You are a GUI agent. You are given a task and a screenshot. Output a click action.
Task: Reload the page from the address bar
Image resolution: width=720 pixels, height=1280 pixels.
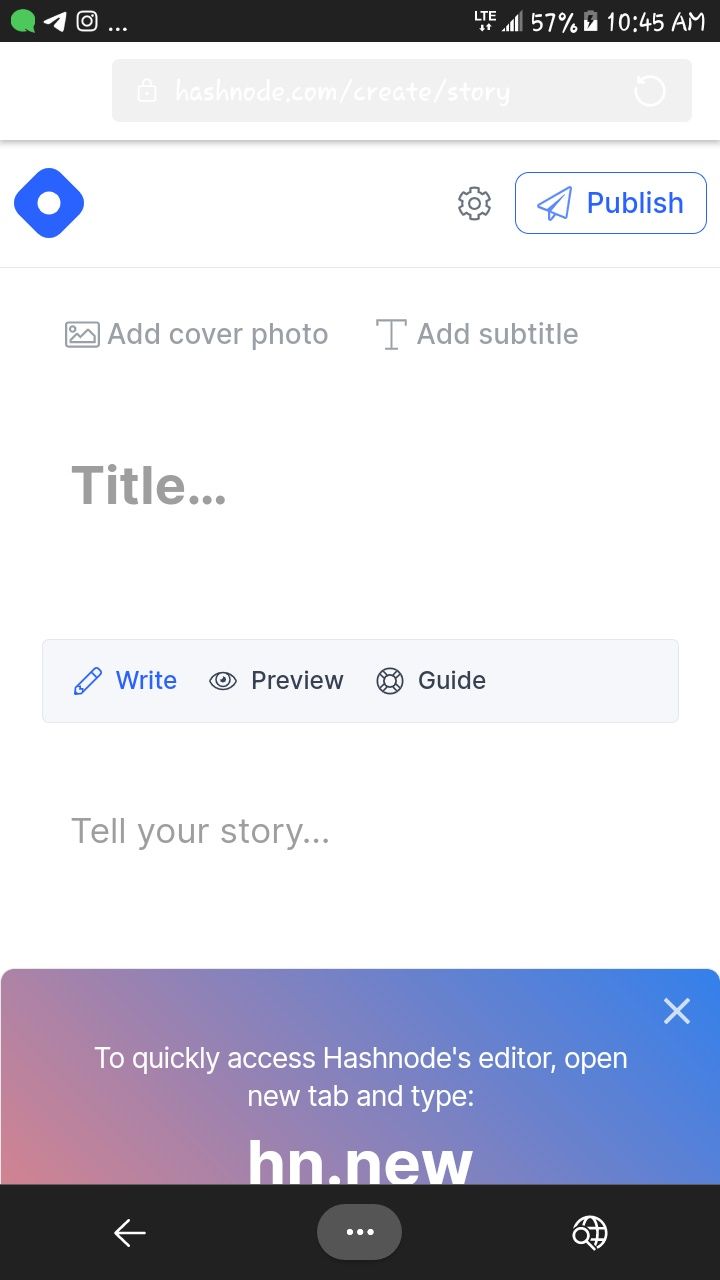(650, 92)
